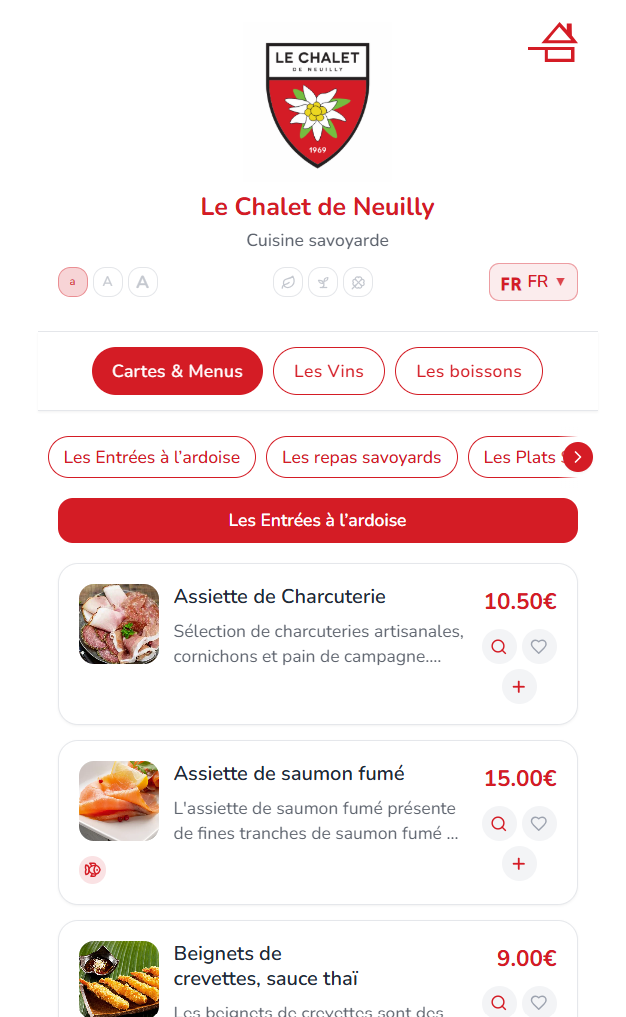Screen dimensions: 626x1017
Task: Toggle the leaf dietary filter
Action: [288, 283]
